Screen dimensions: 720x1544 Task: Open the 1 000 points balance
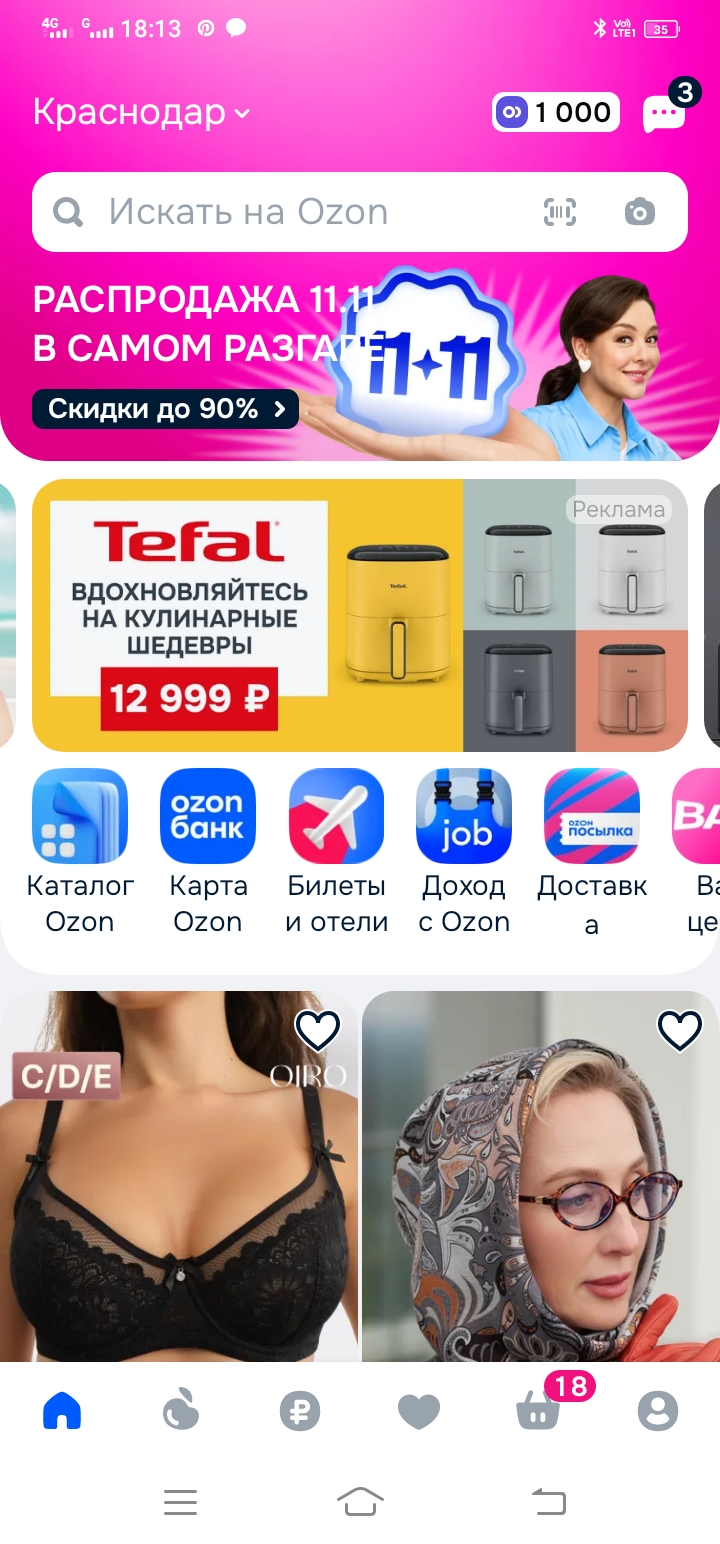pos(556,112)
